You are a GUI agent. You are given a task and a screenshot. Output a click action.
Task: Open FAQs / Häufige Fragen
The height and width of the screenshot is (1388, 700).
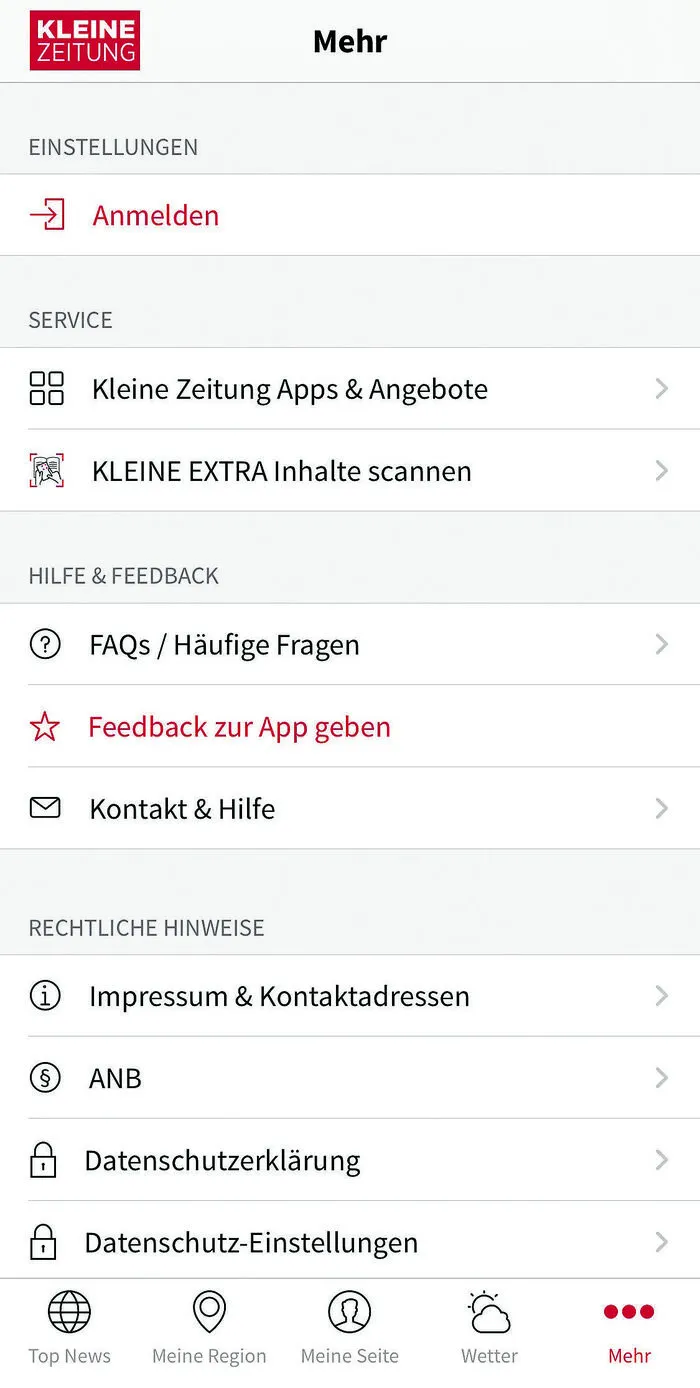coord(224,645)
